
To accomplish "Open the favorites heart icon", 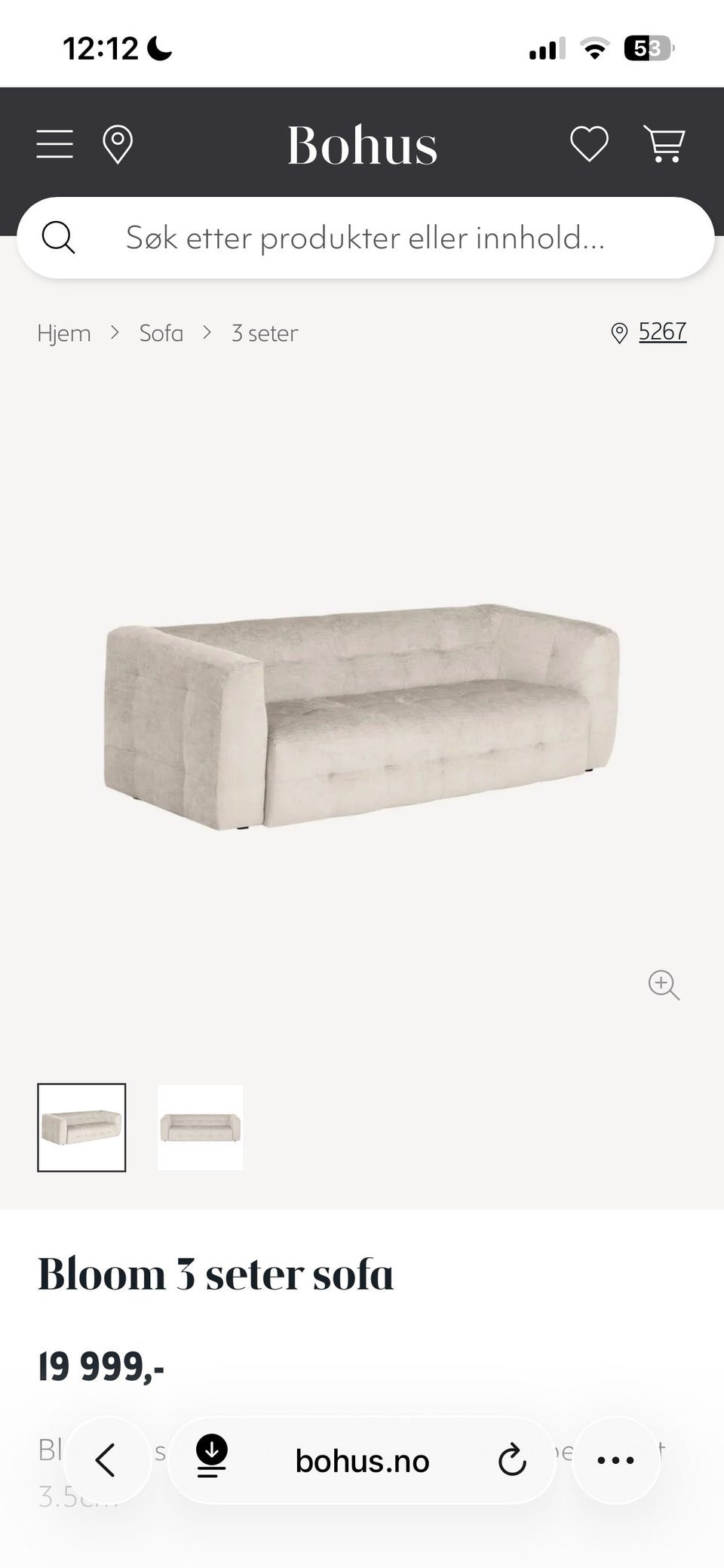I will click(x=589, y=144).
